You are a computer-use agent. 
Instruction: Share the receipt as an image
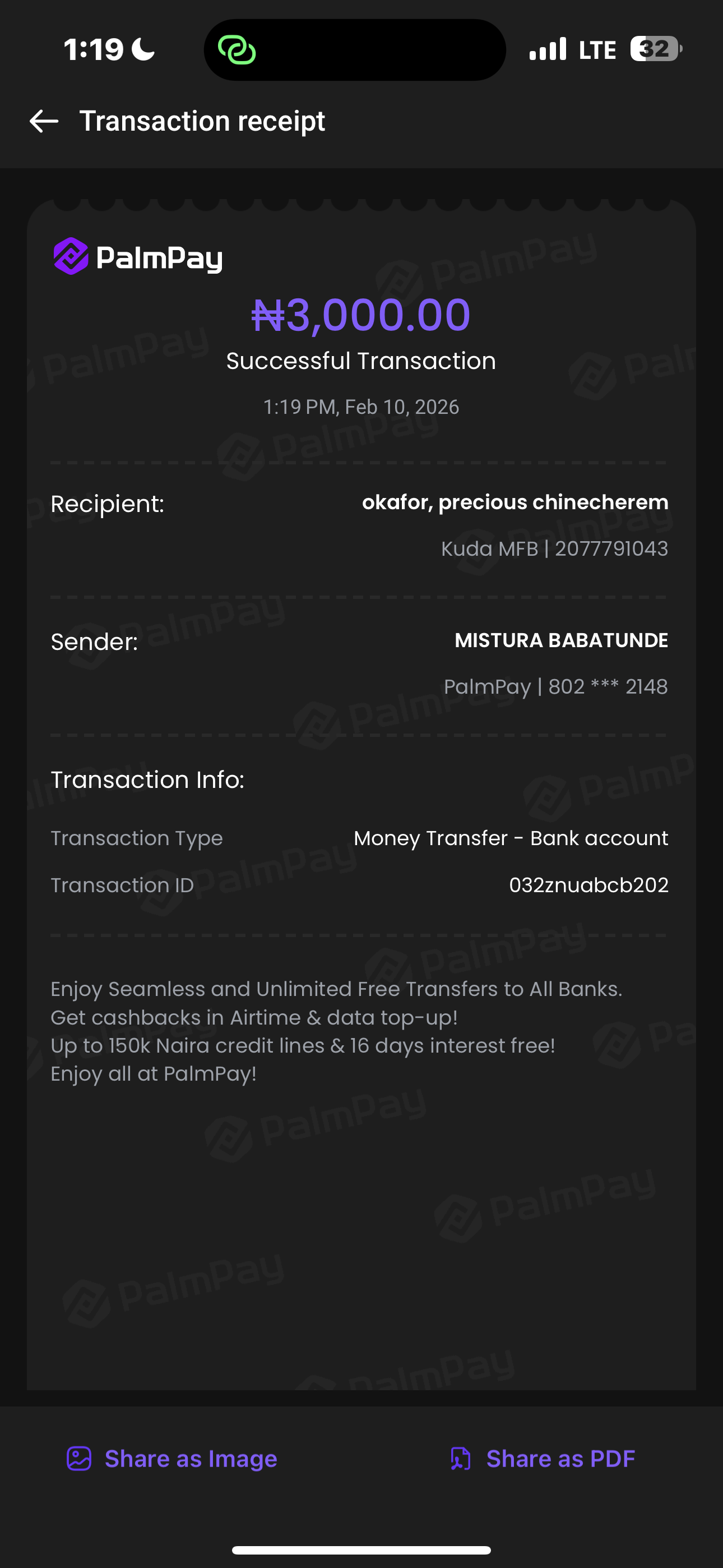click(172, 1459)
